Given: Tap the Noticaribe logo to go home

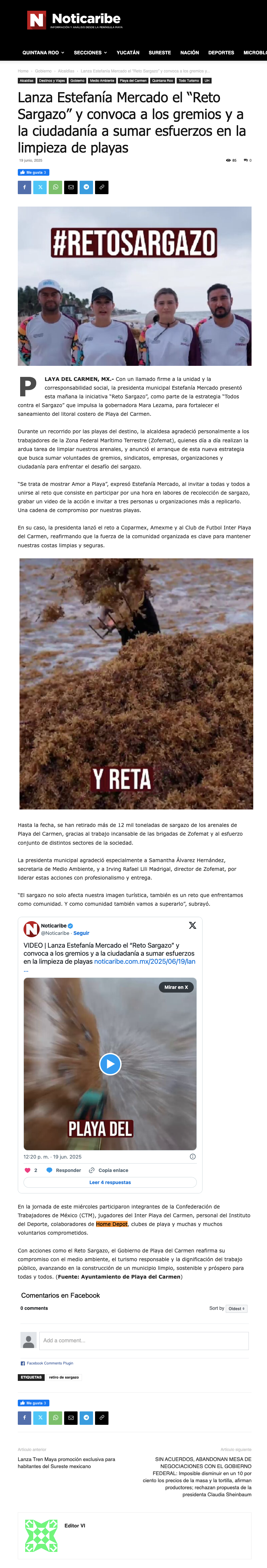Looking at the screenshot, I should (x=74, y=20).
